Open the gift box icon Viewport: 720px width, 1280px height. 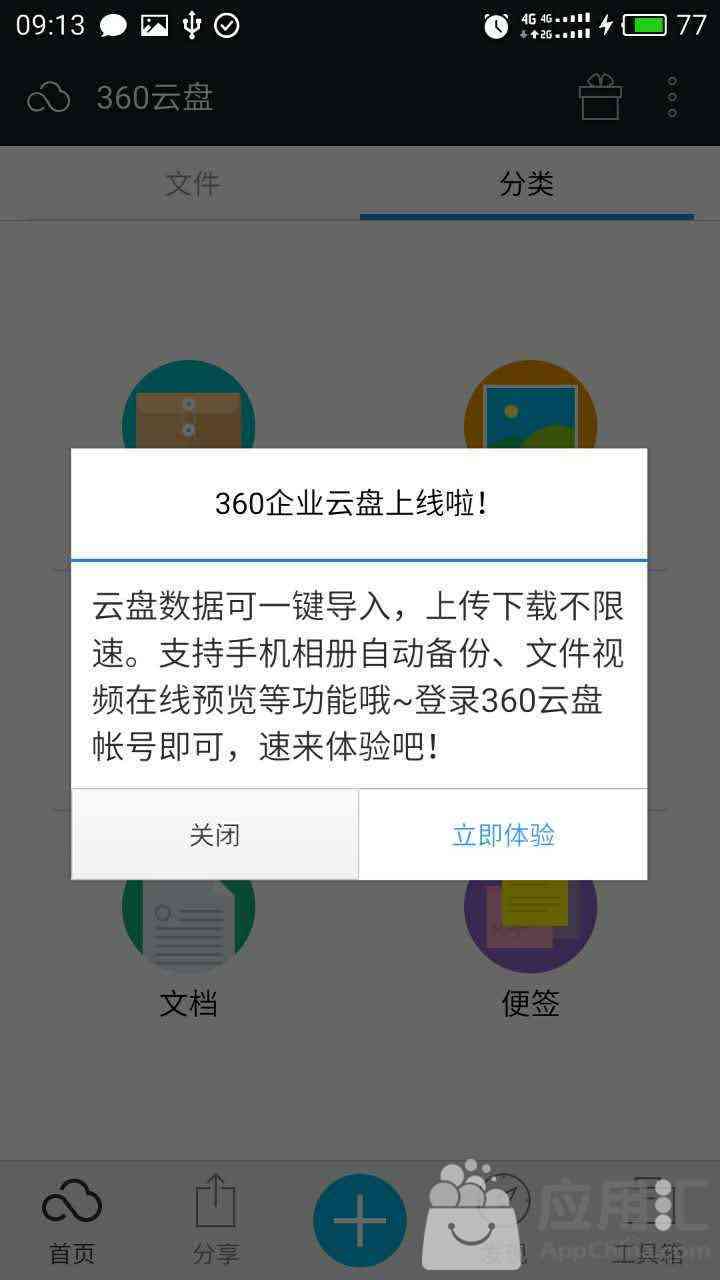[600, 98]
